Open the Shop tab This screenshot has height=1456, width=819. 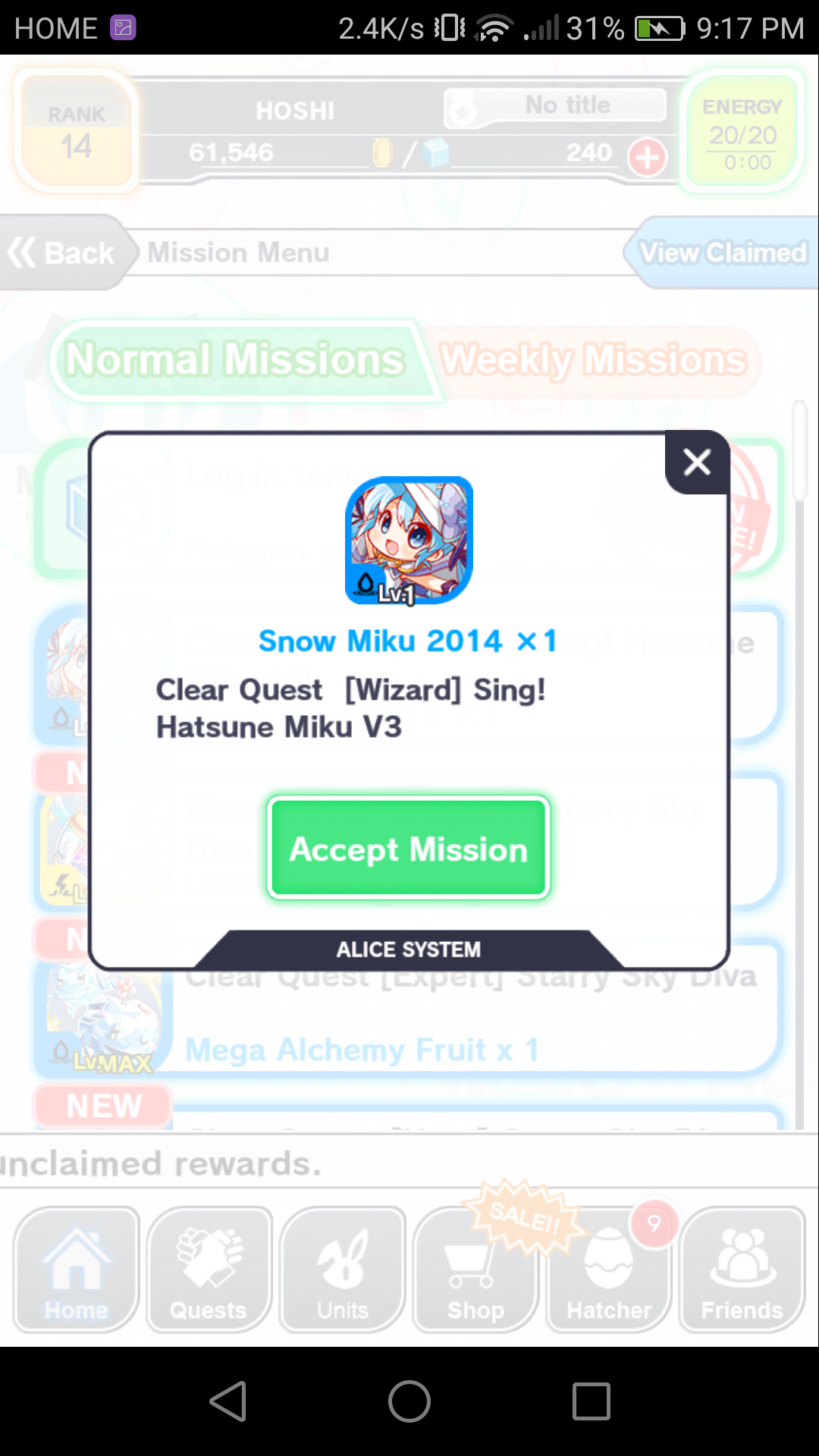(476, 1270)
